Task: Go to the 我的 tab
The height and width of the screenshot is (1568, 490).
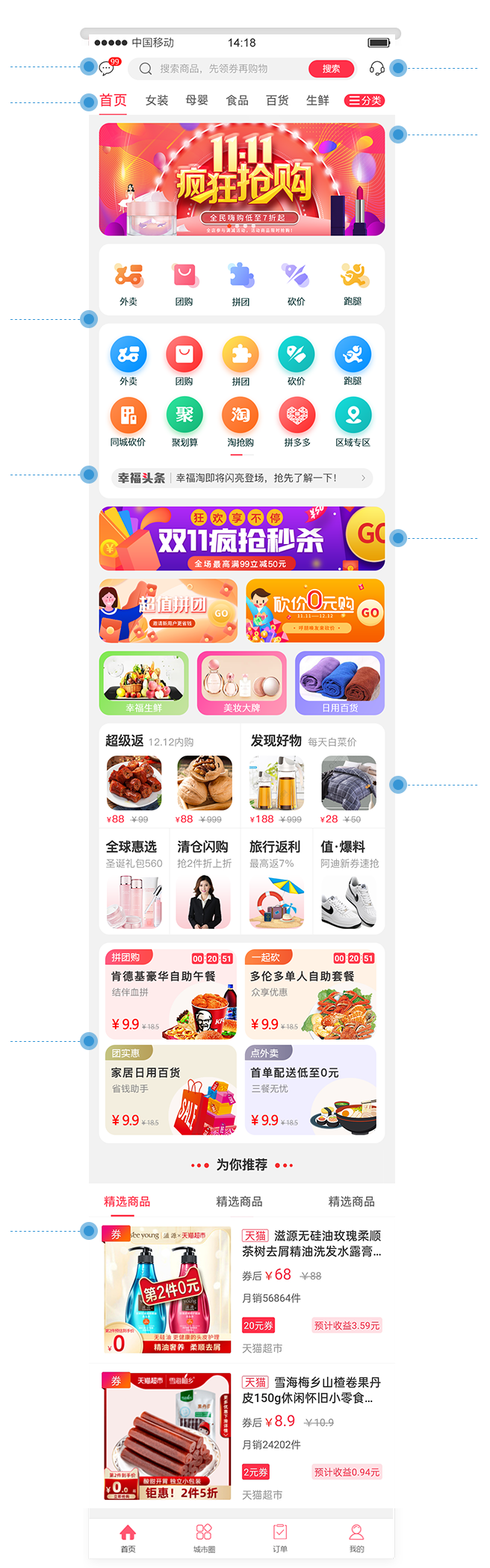Action: point(356,1538)
